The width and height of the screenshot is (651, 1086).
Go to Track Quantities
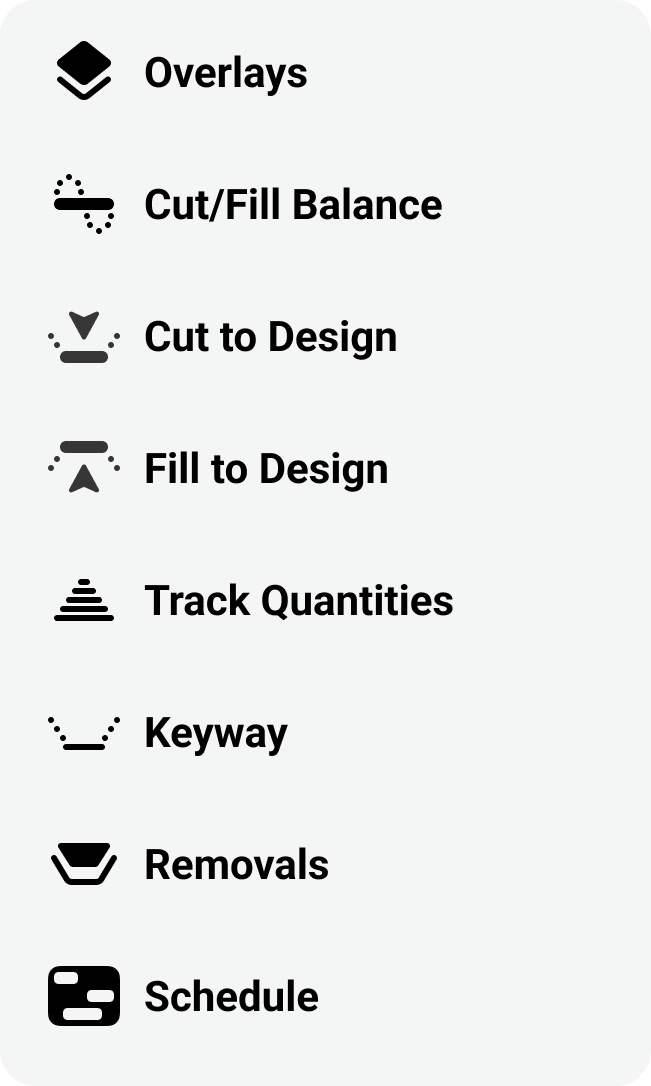(298, 601)
